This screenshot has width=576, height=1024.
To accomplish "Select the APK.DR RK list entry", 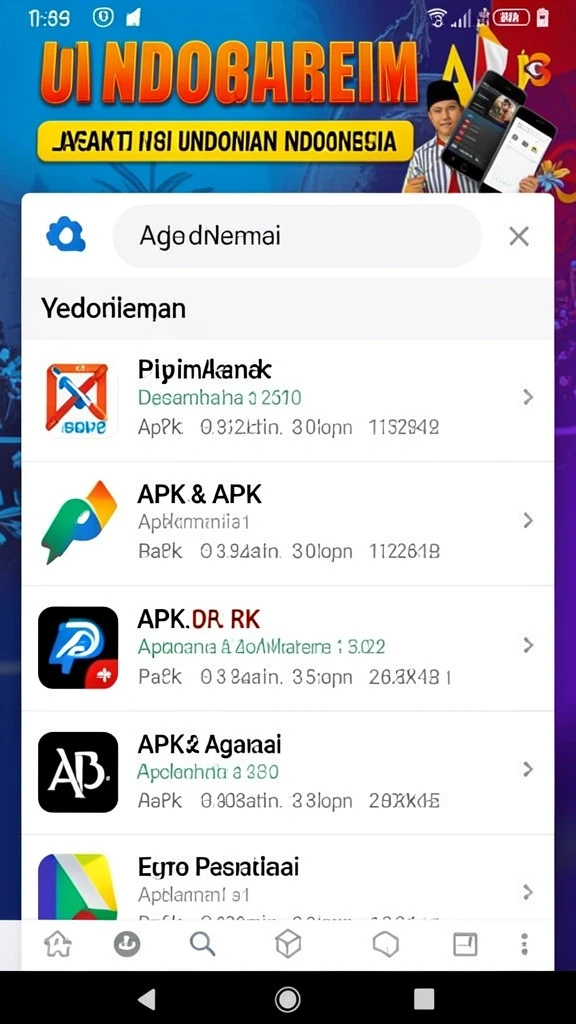I will tap(288, 648).
